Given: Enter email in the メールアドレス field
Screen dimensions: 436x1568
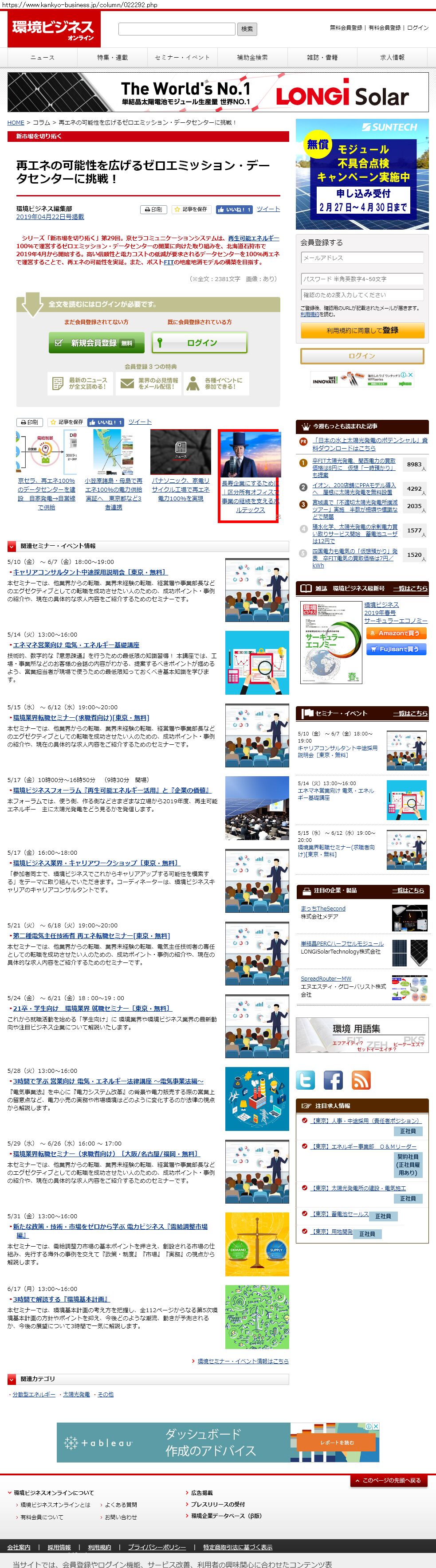Looking at the screenshot, I should pos(362,258).
